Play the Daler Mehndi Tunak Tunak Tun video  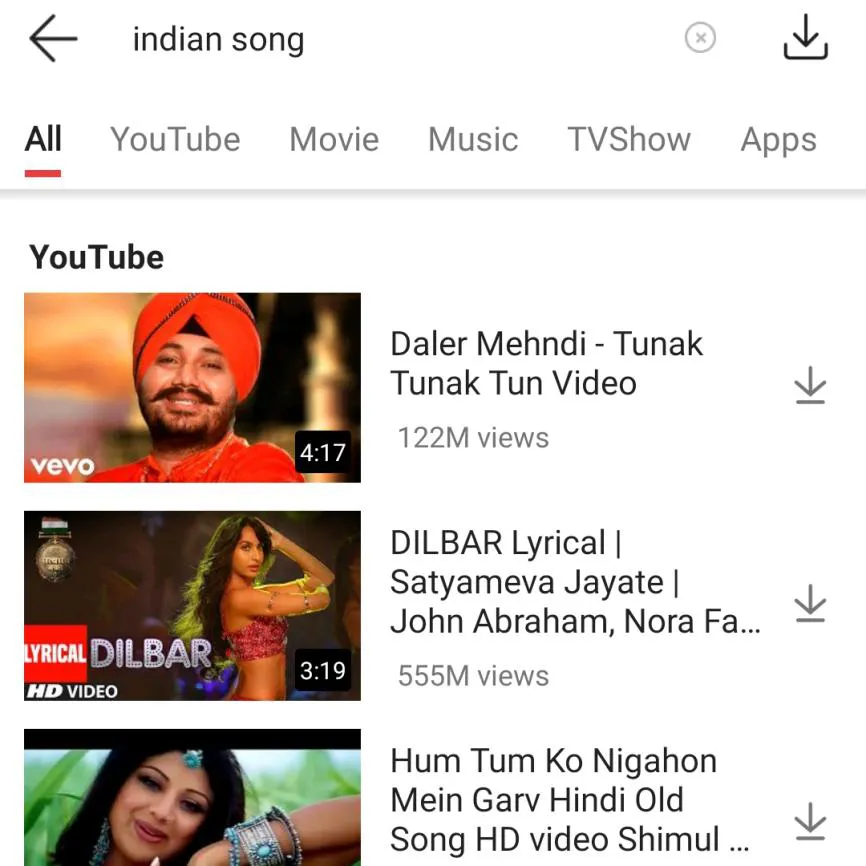point(192,387)
